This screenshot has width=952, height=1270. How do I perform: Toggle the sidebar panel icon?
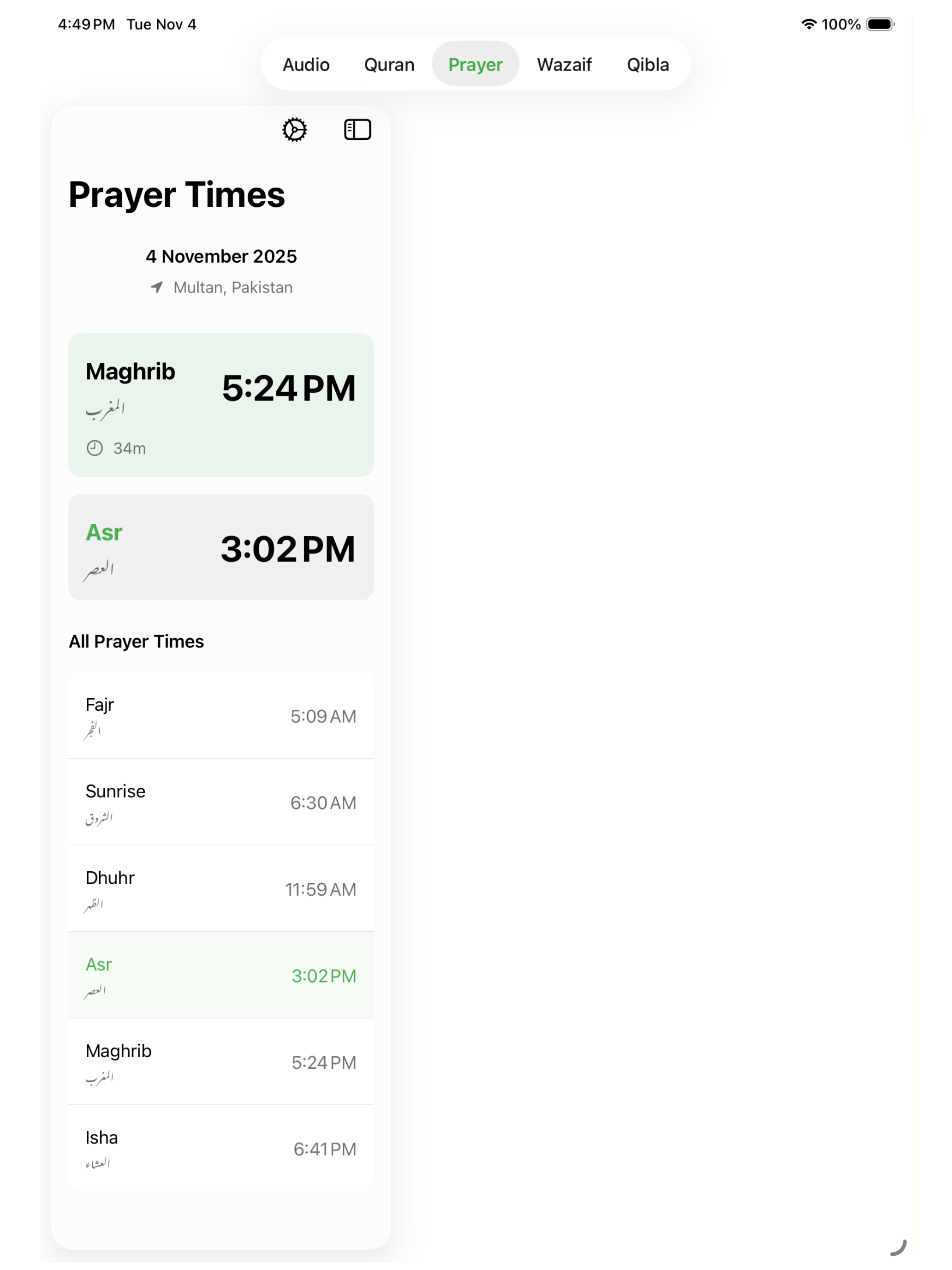click(x=357, y=129)
